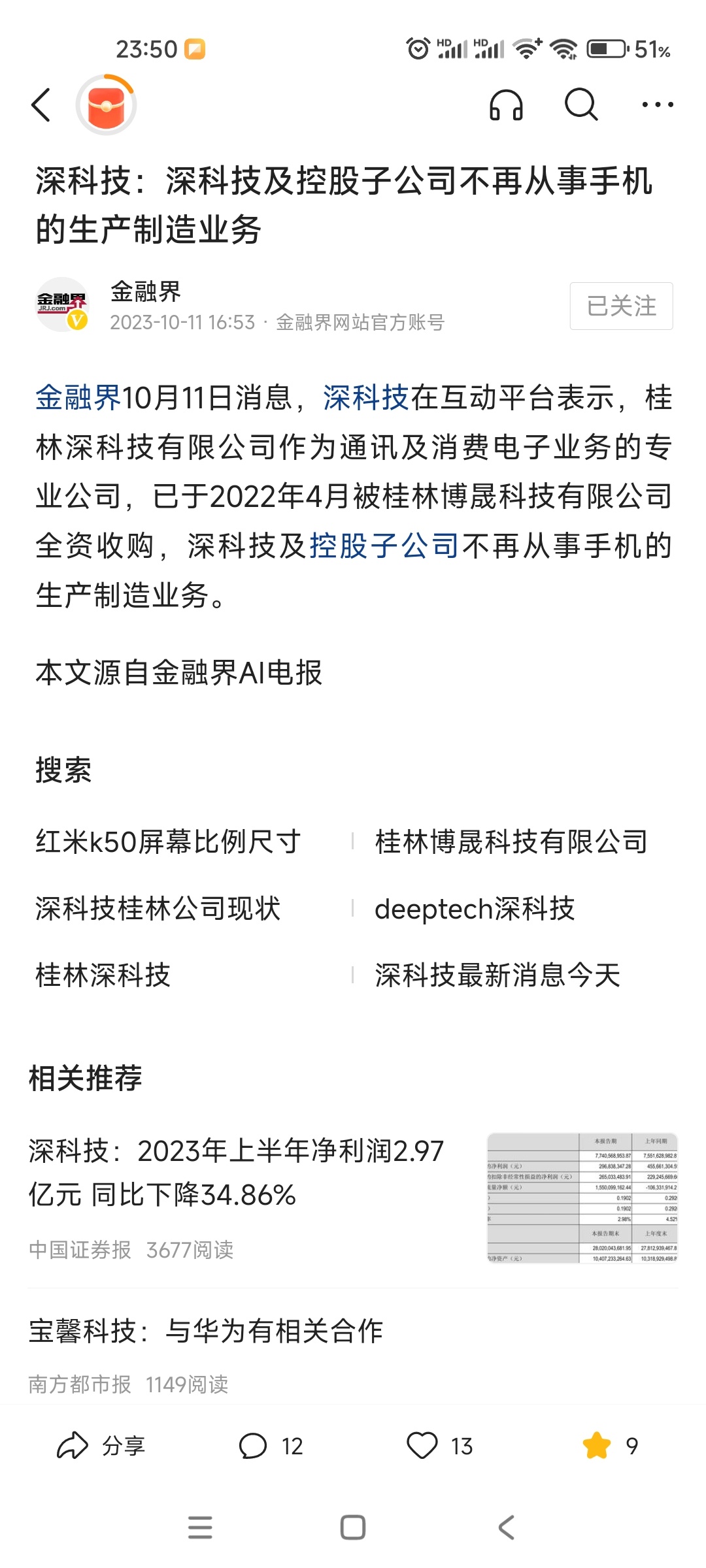Listen to article with headphone icon
Image resolution: width=706 pixels, height=1568 pixels.
506,105
